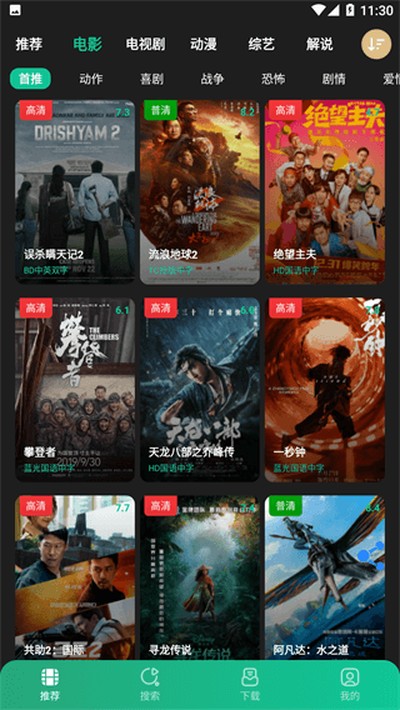
Task: Choose the 战争 genre chip
Action: tap(212, 79)
